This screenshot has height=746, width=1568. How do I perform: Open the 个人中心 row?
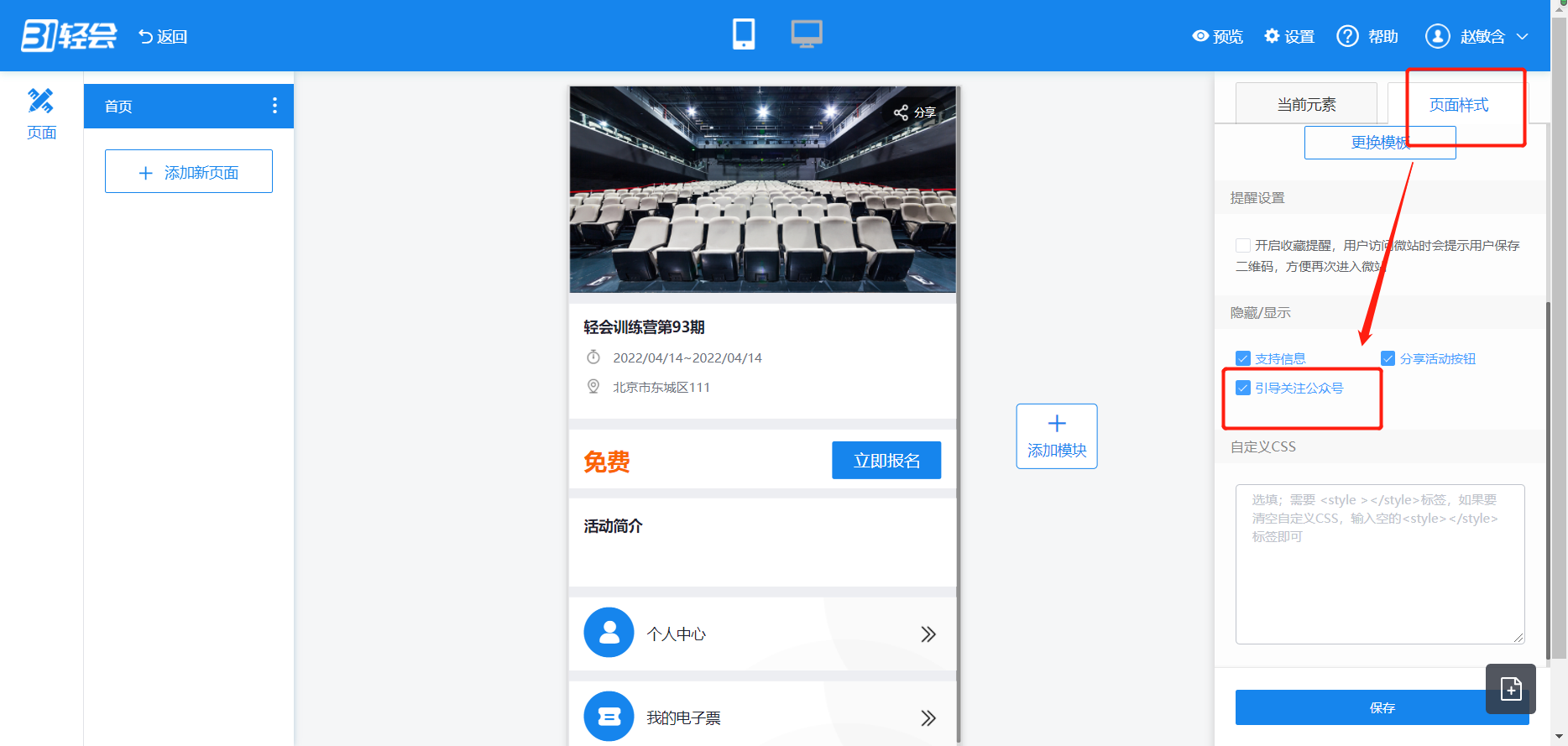click(761, 634)
